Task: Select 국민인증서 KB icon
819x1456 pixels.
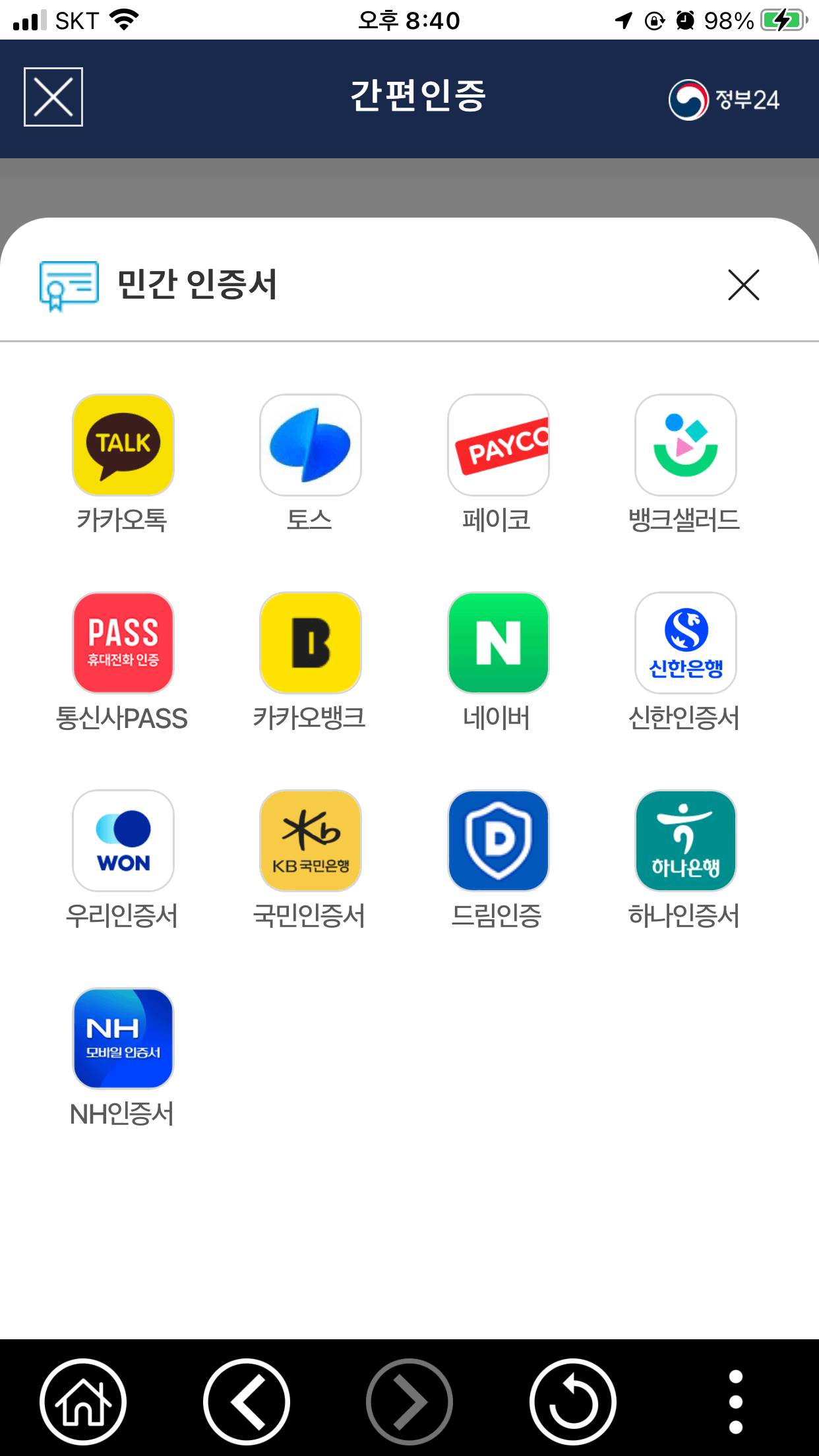Action: pyautogui.click(x=310, y=840)
